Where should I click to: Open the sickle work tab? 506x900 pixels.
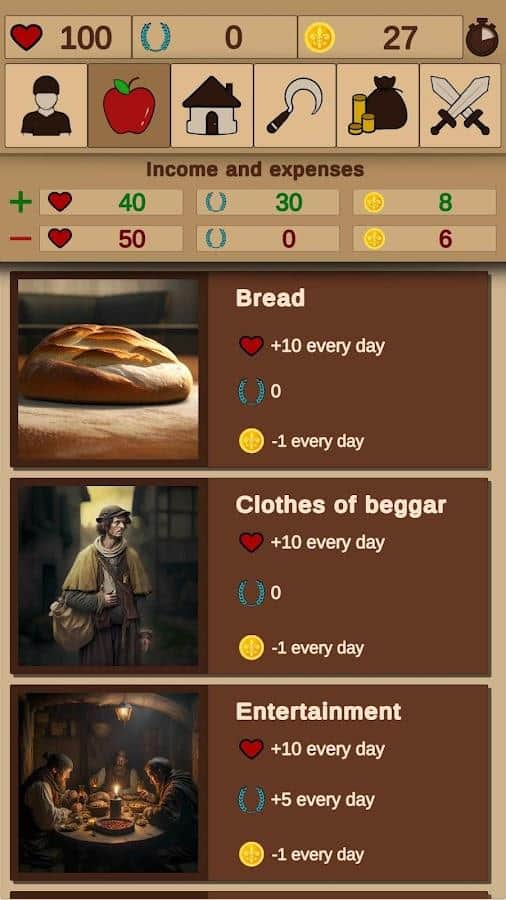(295, 106)
